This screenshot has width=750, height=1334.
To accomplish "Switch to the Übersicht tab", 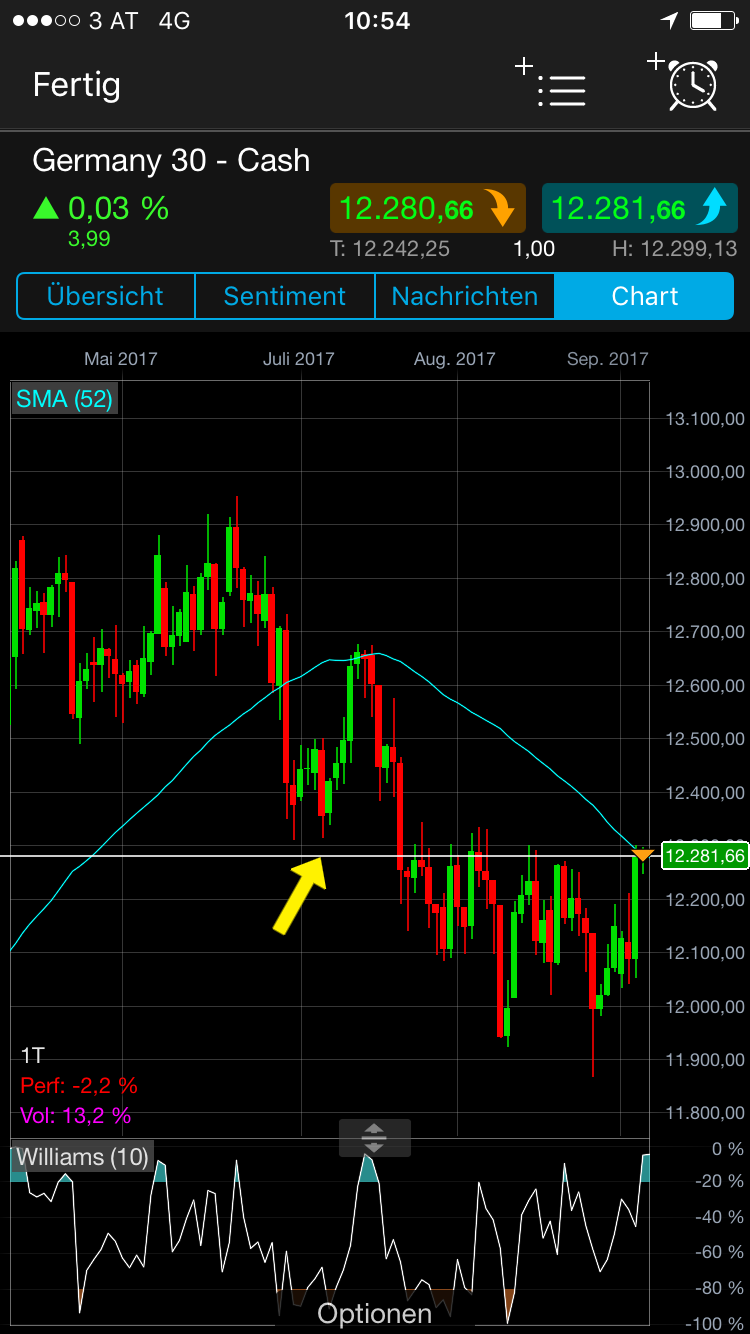I will click(x=105, y=297).
